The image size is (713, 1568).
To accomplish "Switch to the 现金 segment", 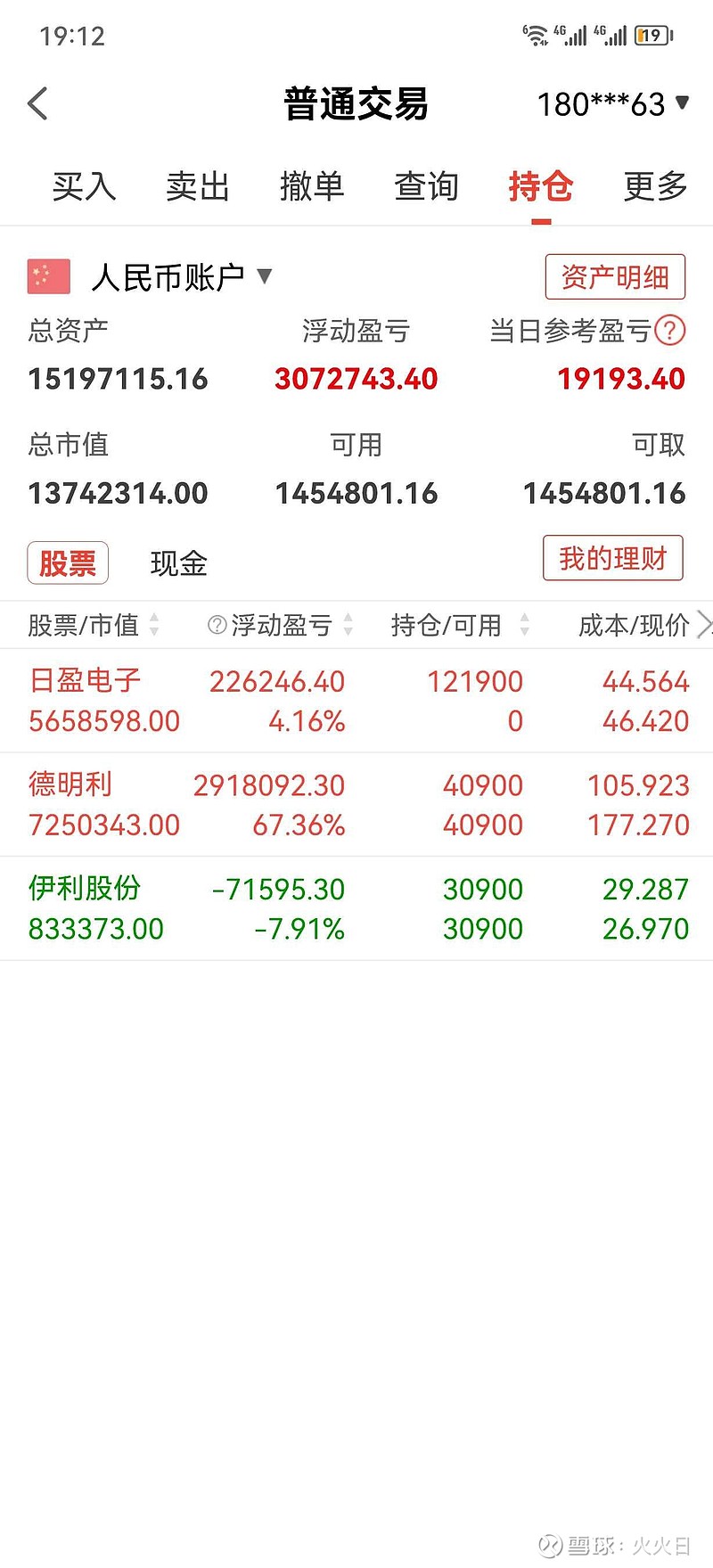I will (x=178, y=563).
